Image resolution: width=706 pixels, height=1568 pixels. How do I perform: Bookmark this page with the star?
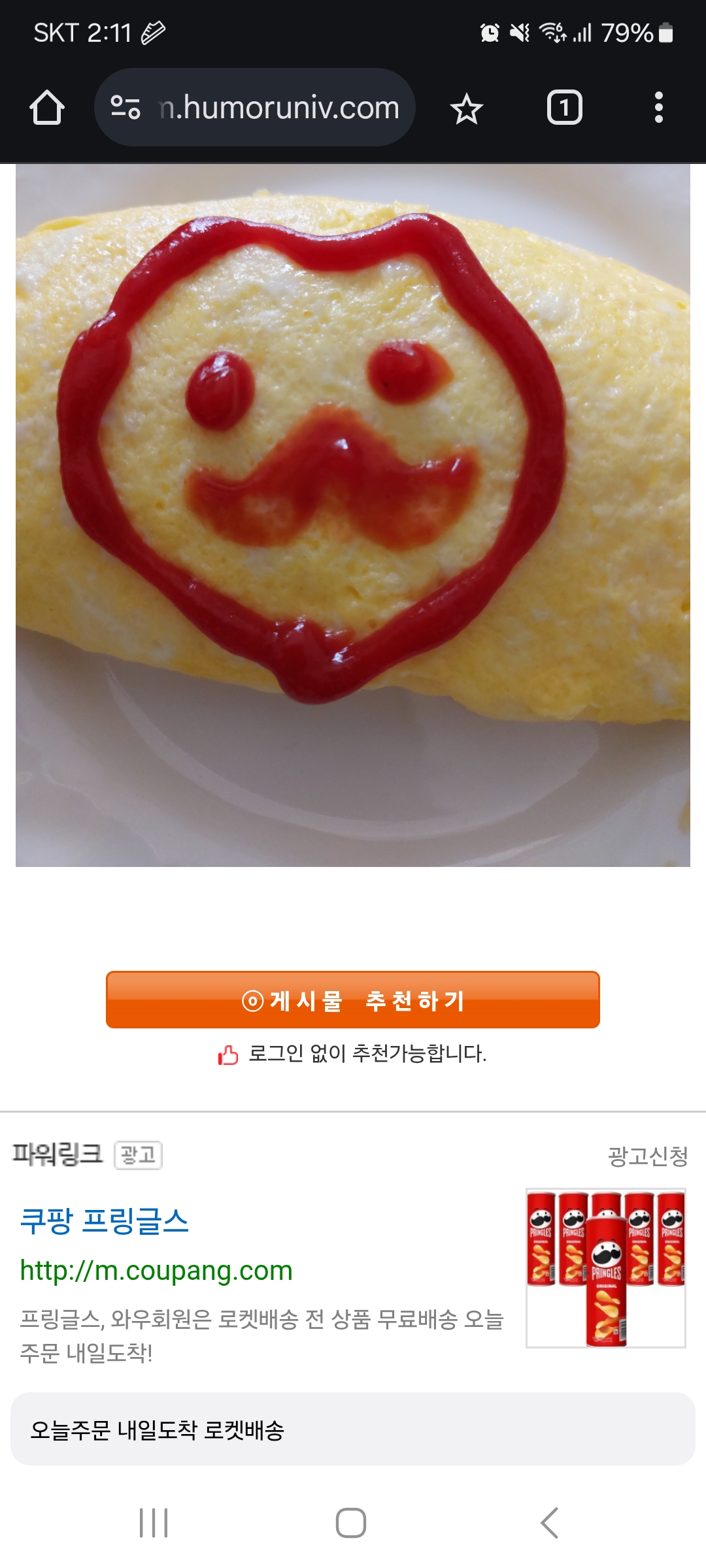click(x=467, y=108)
